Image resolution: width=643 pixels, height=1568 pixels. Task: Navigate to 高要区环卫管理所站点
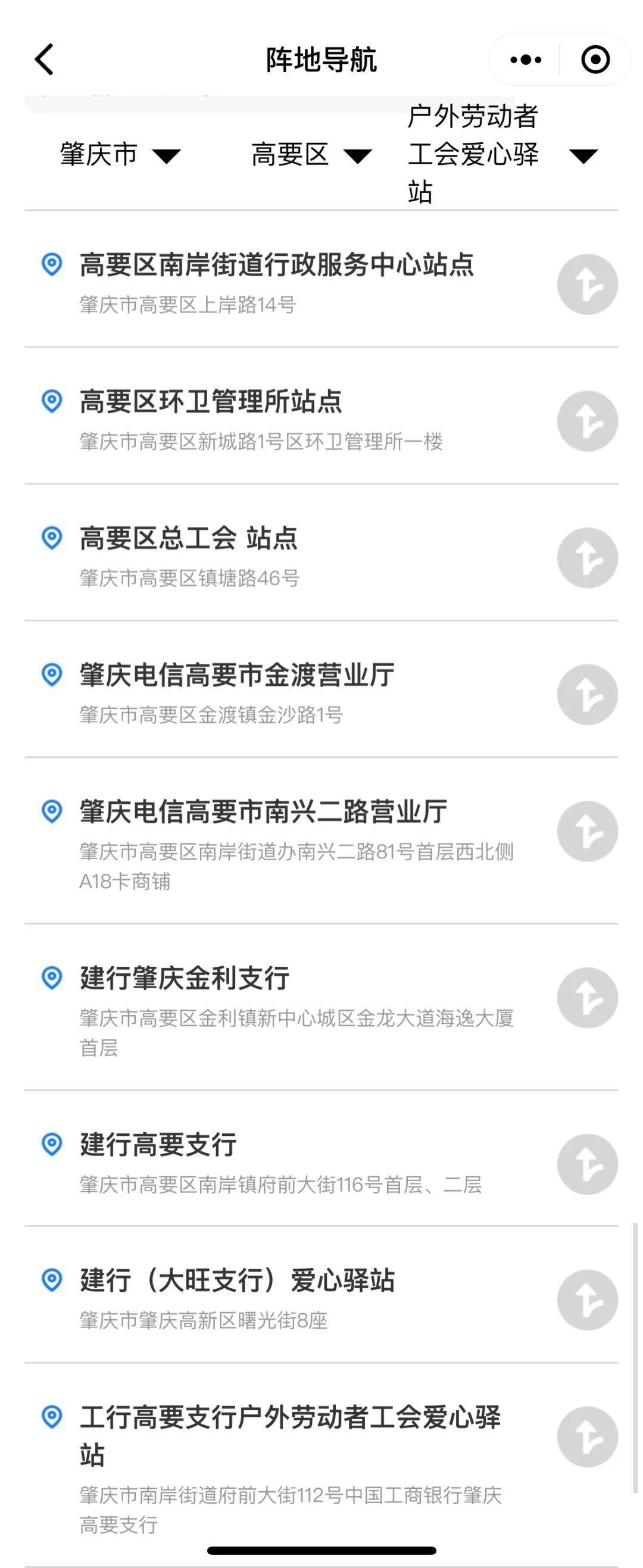587,421
